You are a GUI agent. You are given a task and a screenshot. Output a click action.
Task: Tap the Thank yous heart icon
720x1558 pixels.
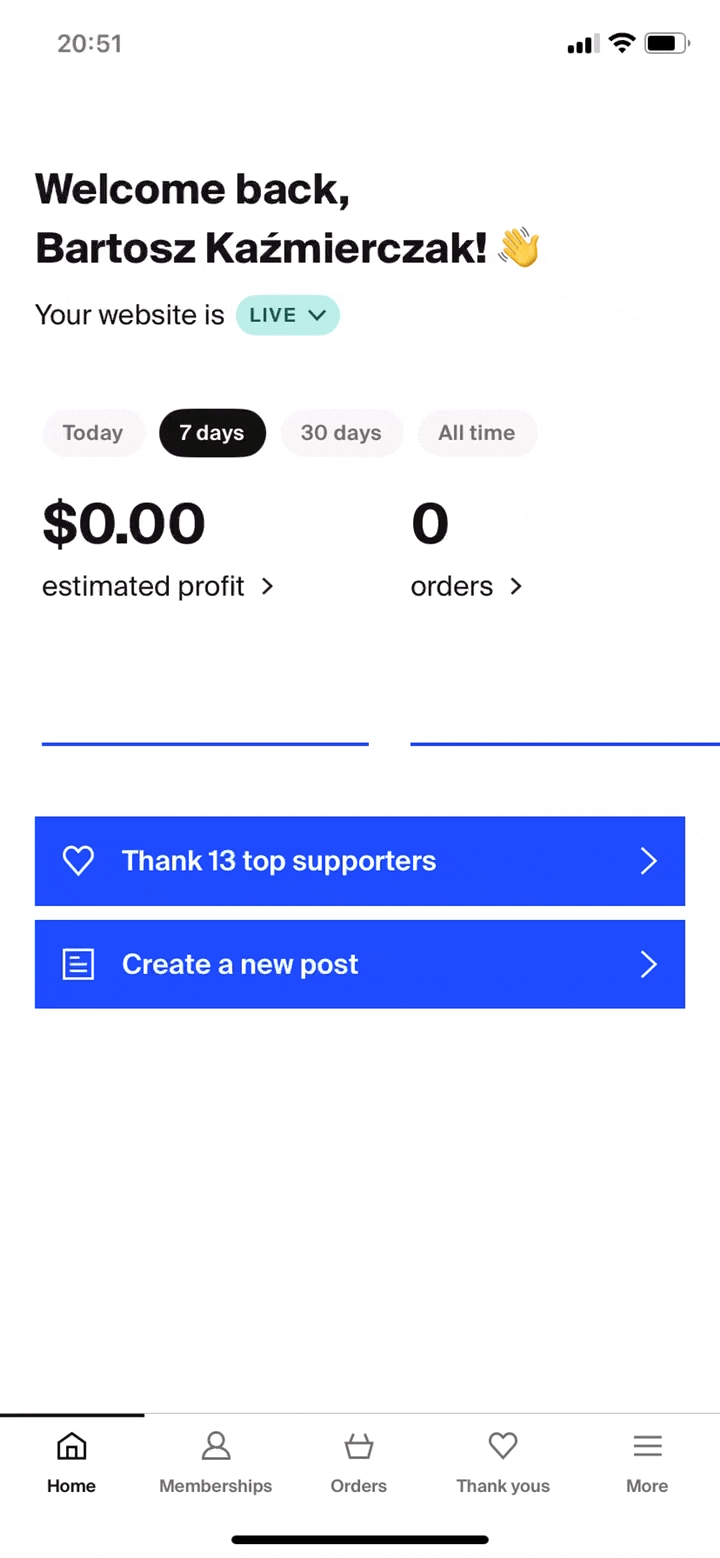pos(503,1446)
